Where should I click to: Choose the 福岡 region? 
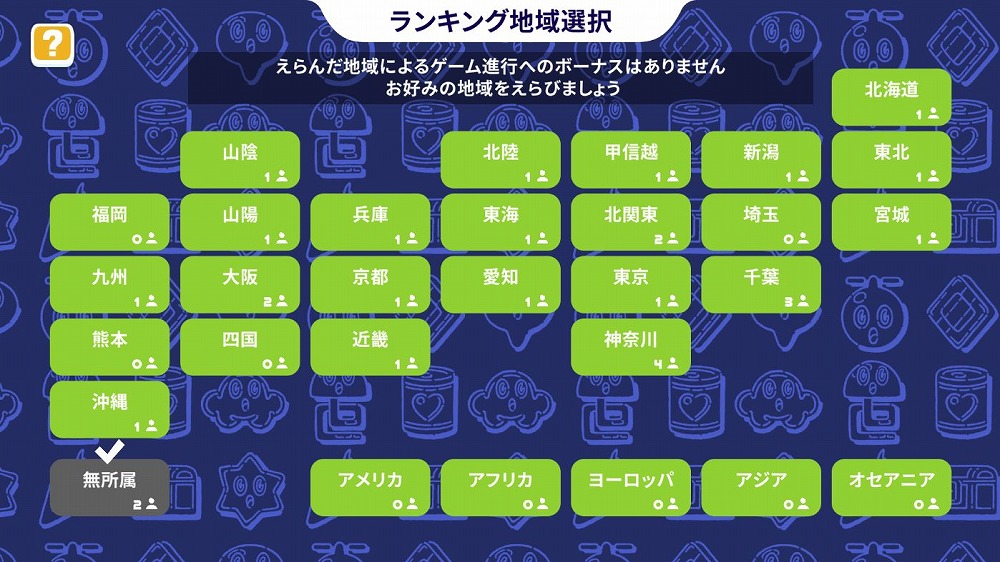click(x=110, y=222)
